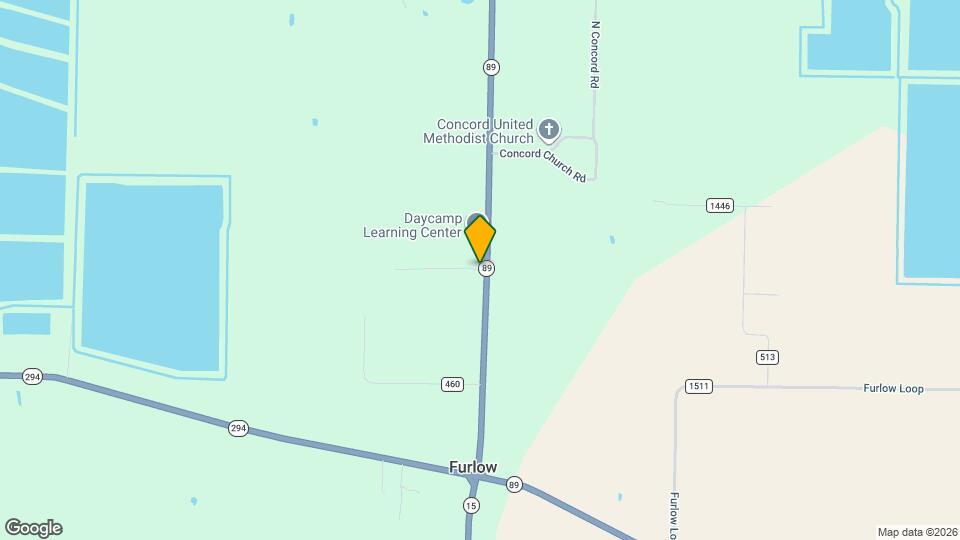Tap the orange location marker pin
The width and height of the screenshot is (960, 540).
480,238
